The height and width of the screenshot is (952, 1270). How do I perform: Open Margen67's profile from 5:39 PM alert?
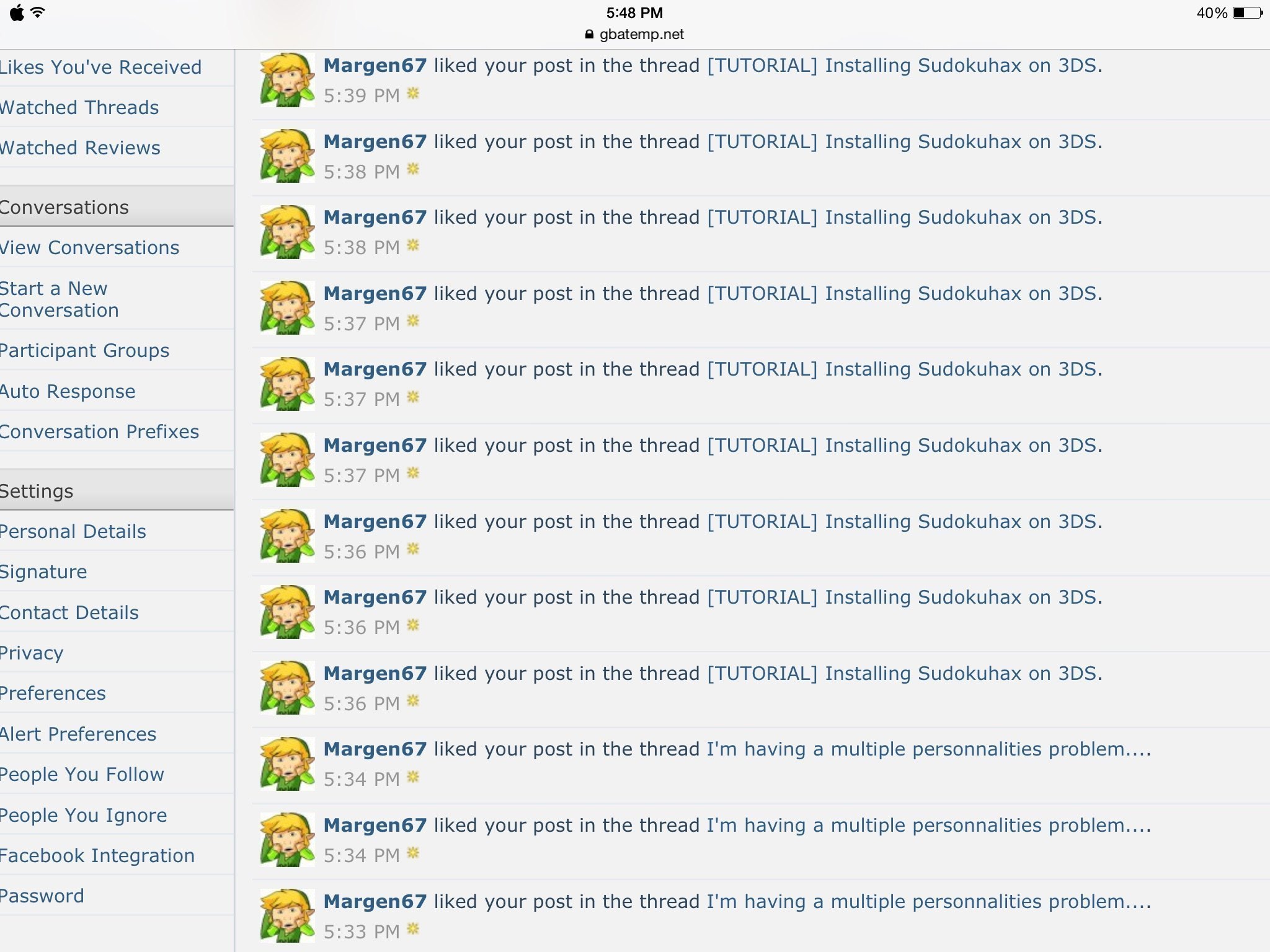point(375,65)
